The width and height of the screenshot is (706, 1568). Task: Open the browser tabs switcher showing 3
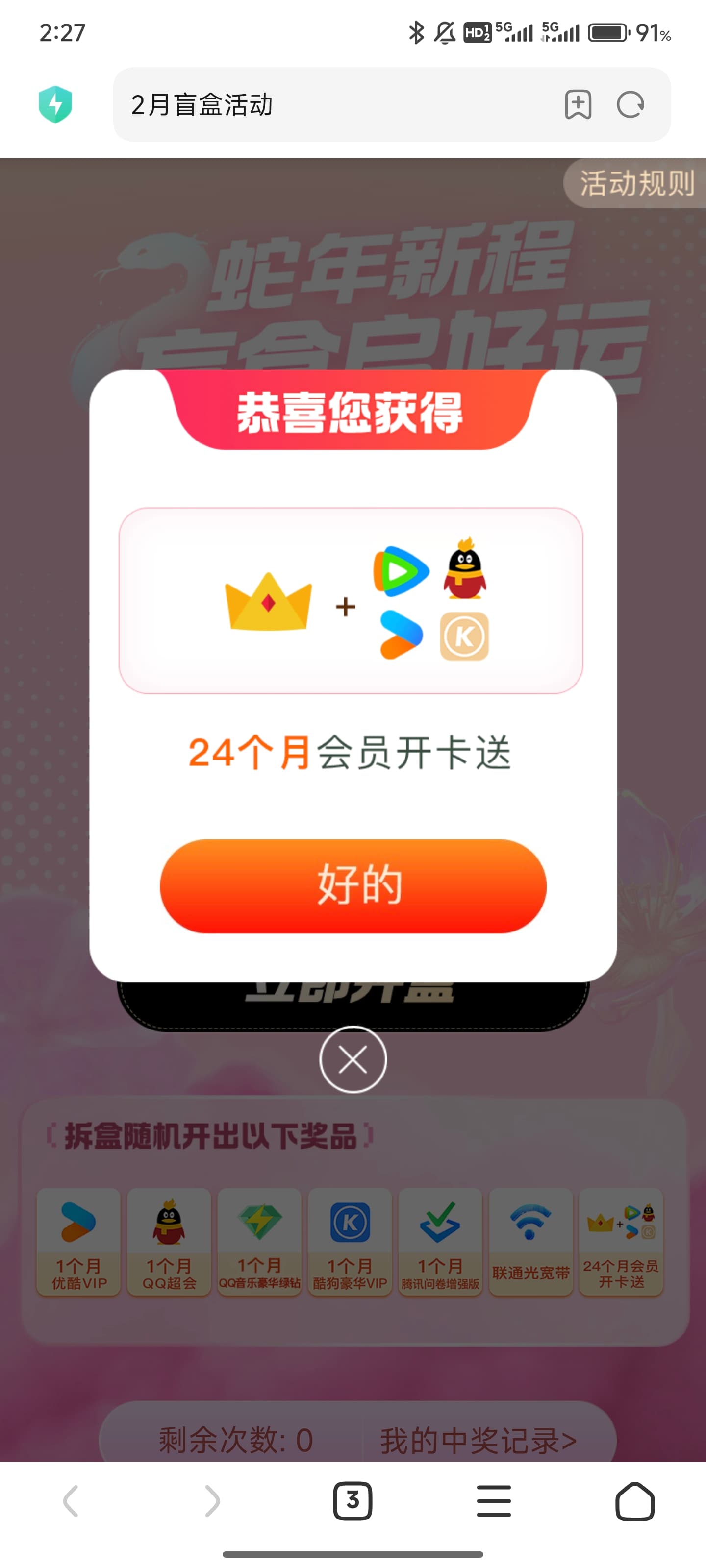pos(353,1501)
